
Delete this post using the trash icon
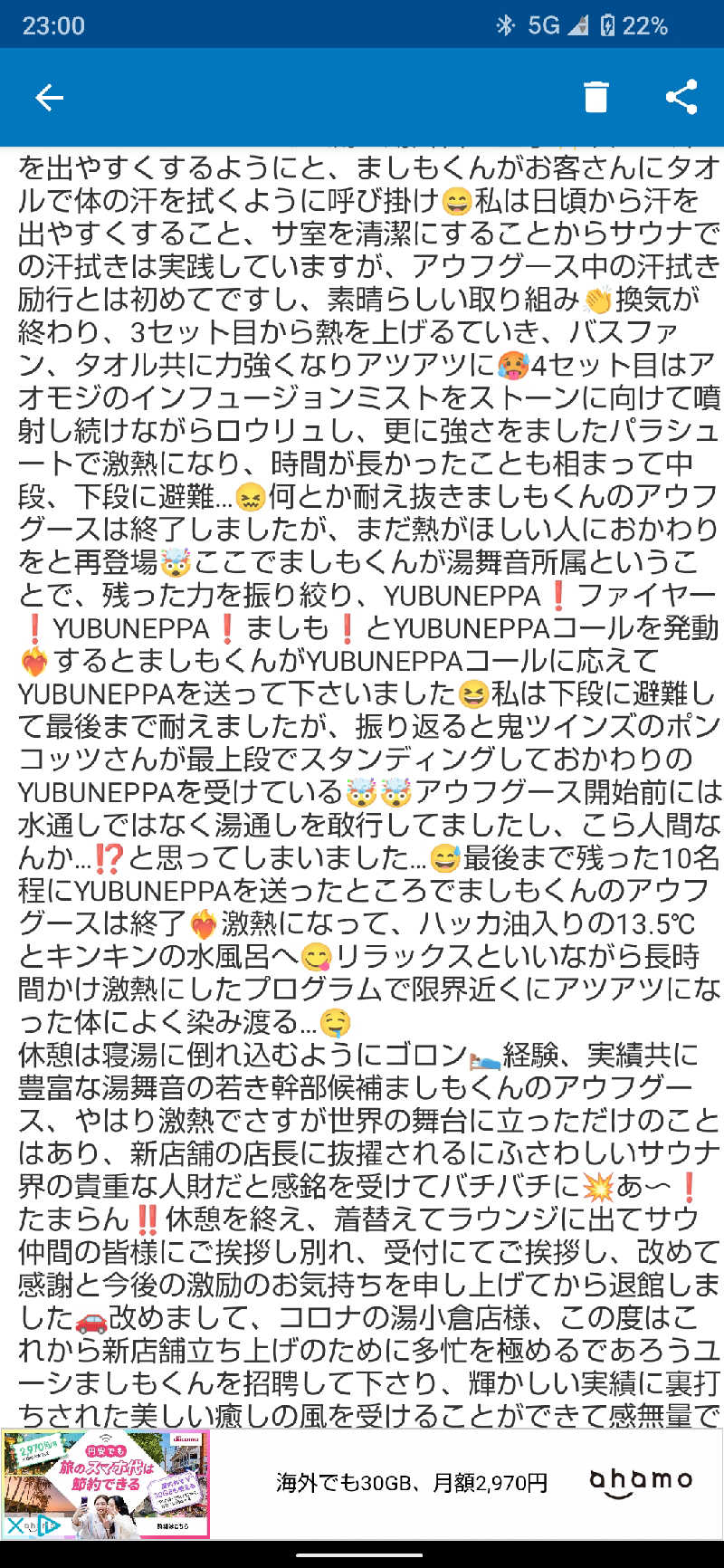tap(596, 98)
